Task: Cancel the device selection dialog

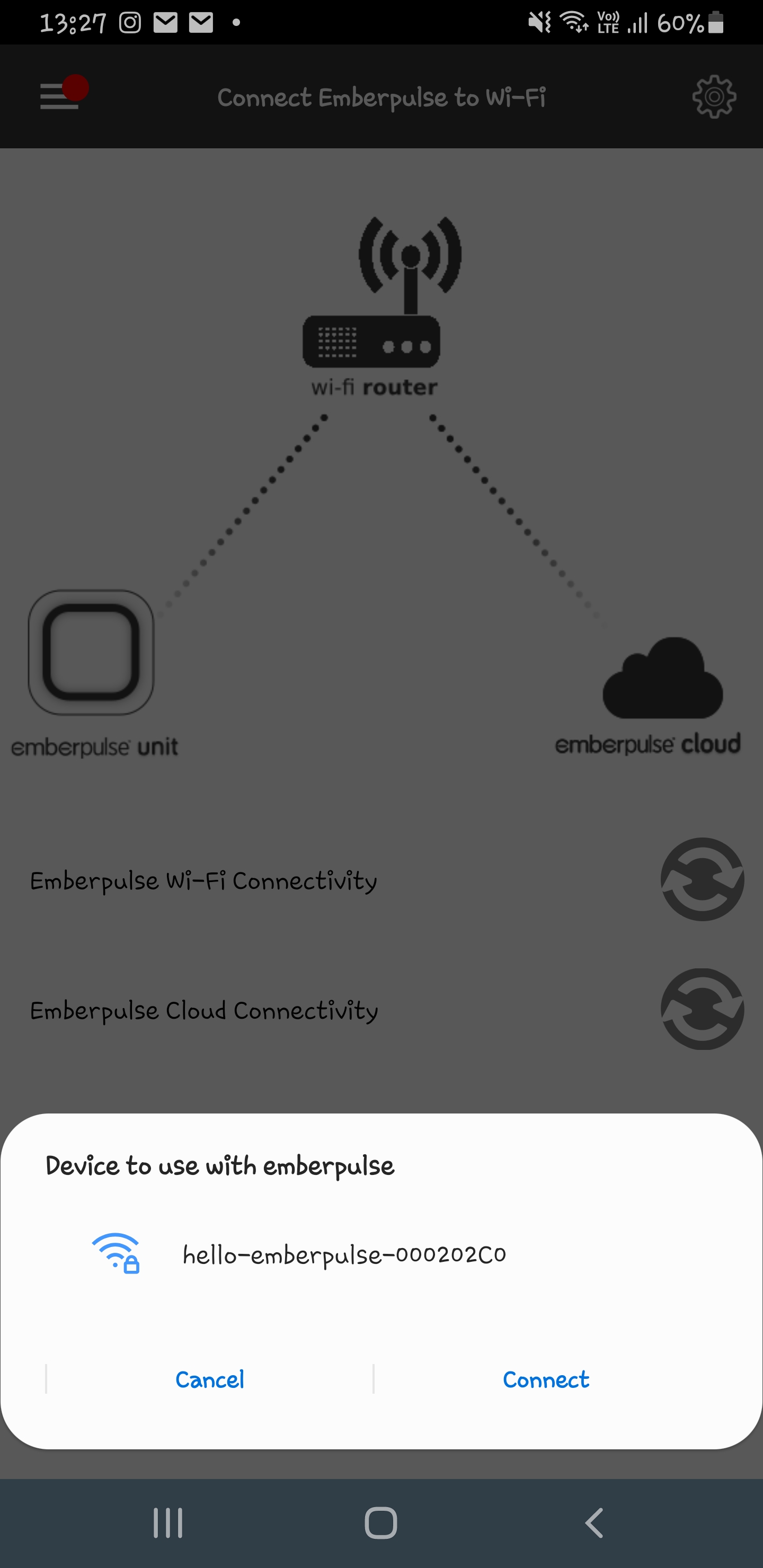Action: [209, 1379]
